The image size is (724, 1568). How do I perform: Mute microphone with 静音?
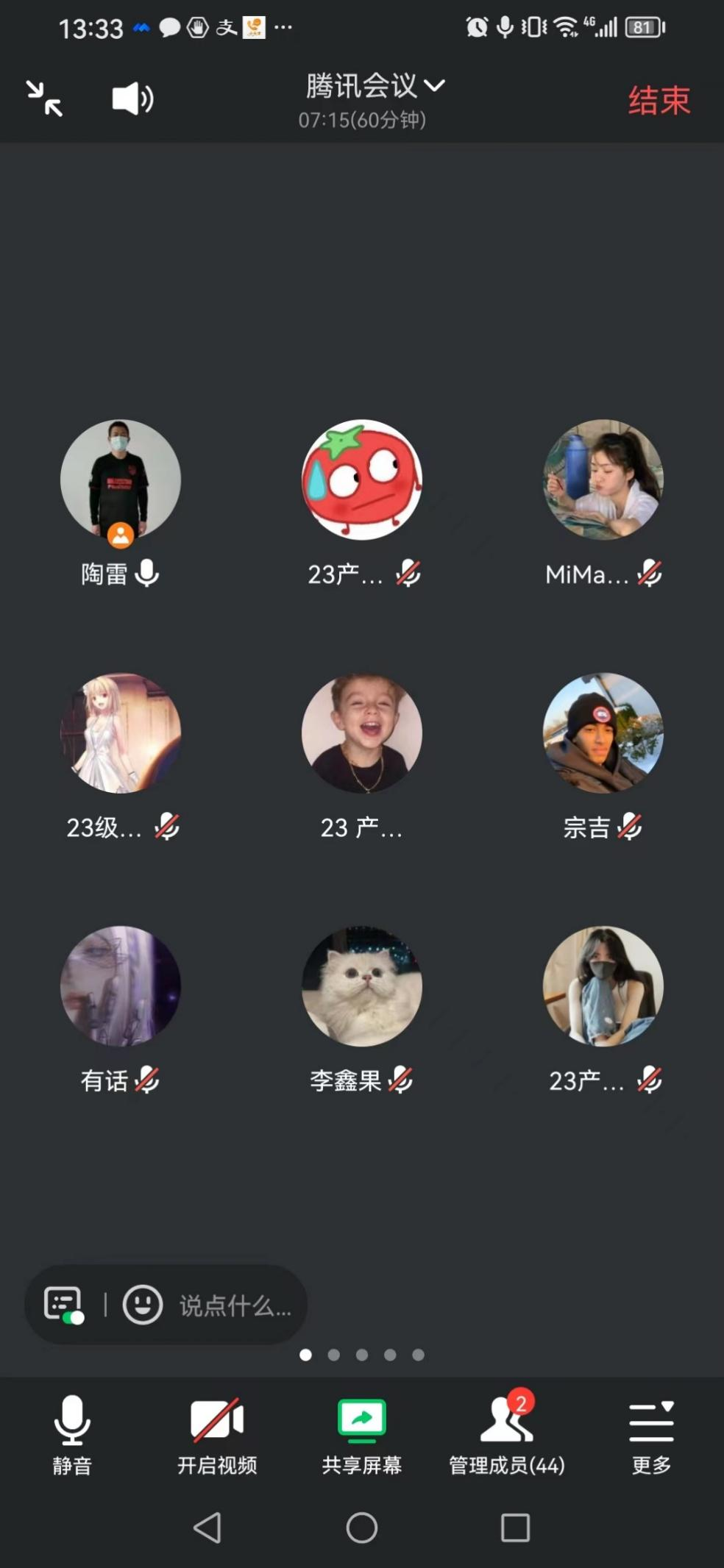(x=72, y=1434)
